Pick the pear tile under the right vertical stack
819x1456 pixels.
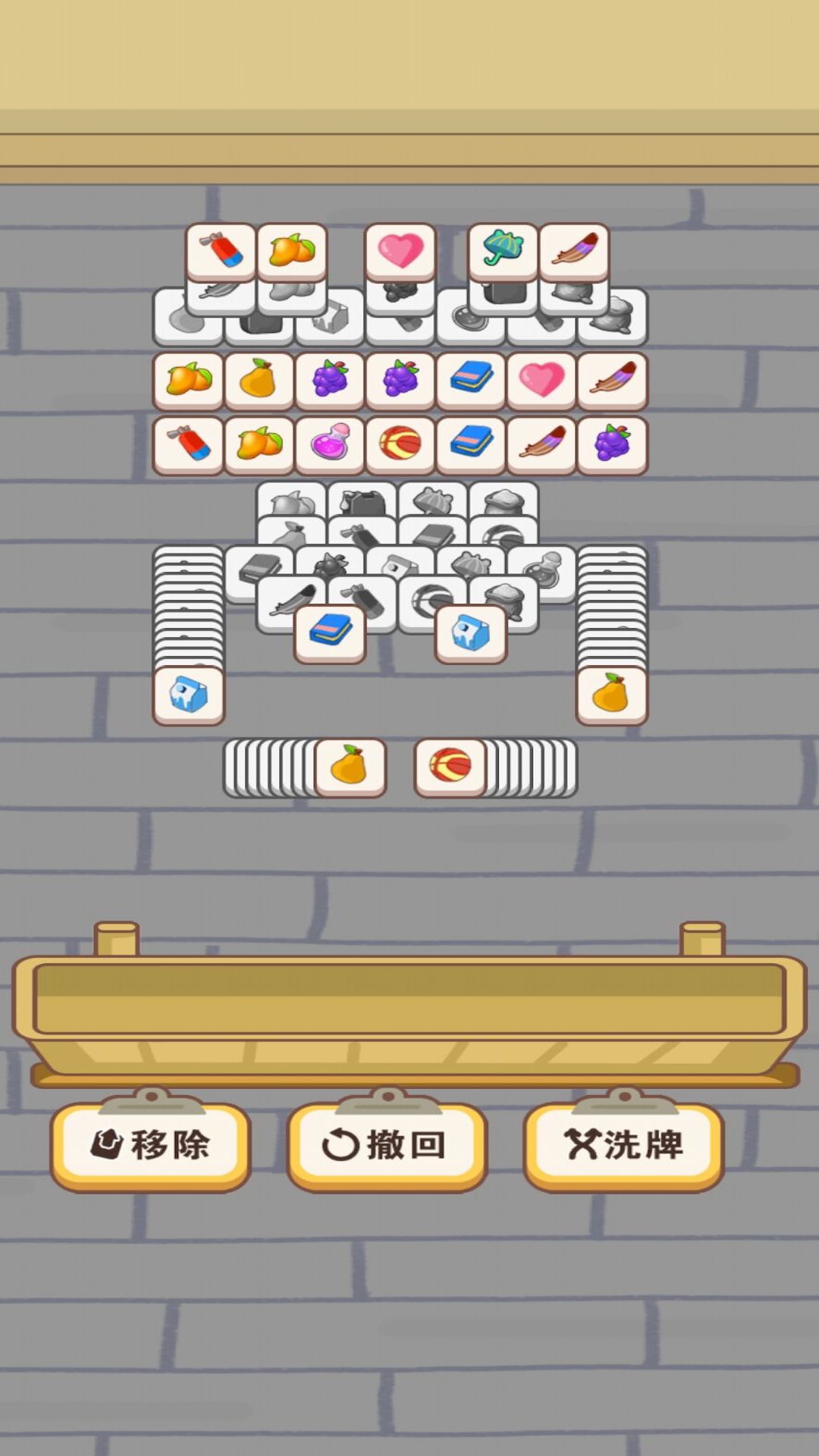point(611,695)
